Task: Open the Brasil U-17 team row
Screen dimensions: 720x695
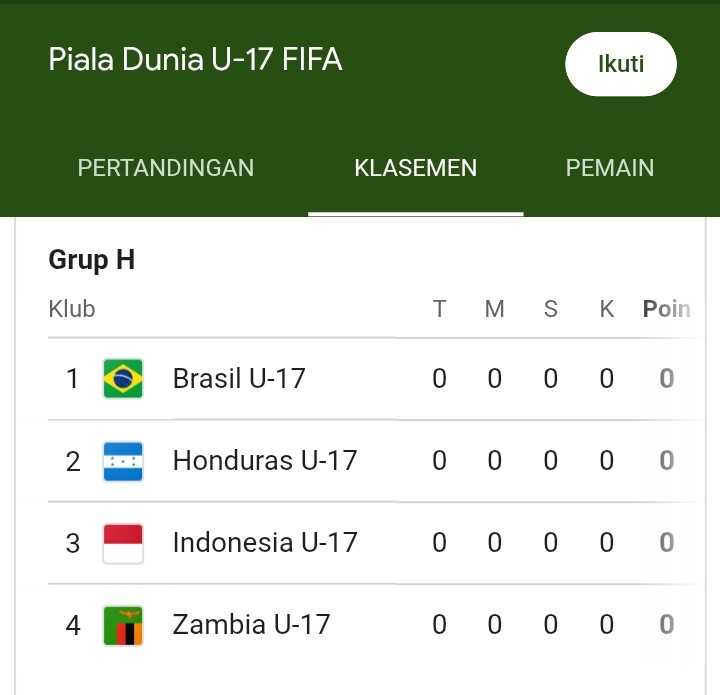Action: click(x=239, y=379)
